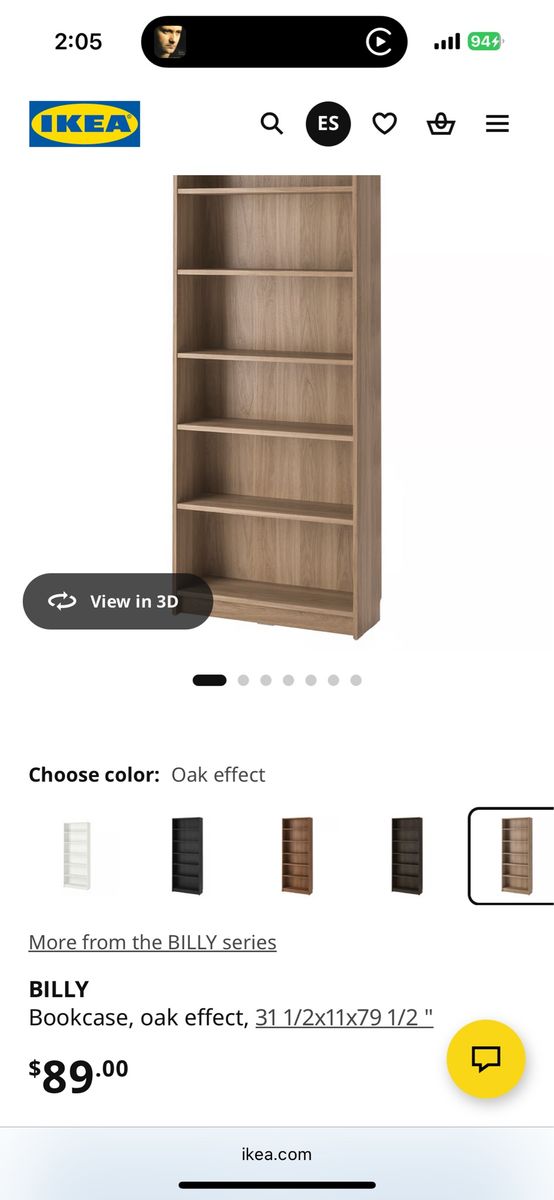Select the dark brown bookcase color
The width and height of the screenshot is (554, 1200).
pos(407,856)
